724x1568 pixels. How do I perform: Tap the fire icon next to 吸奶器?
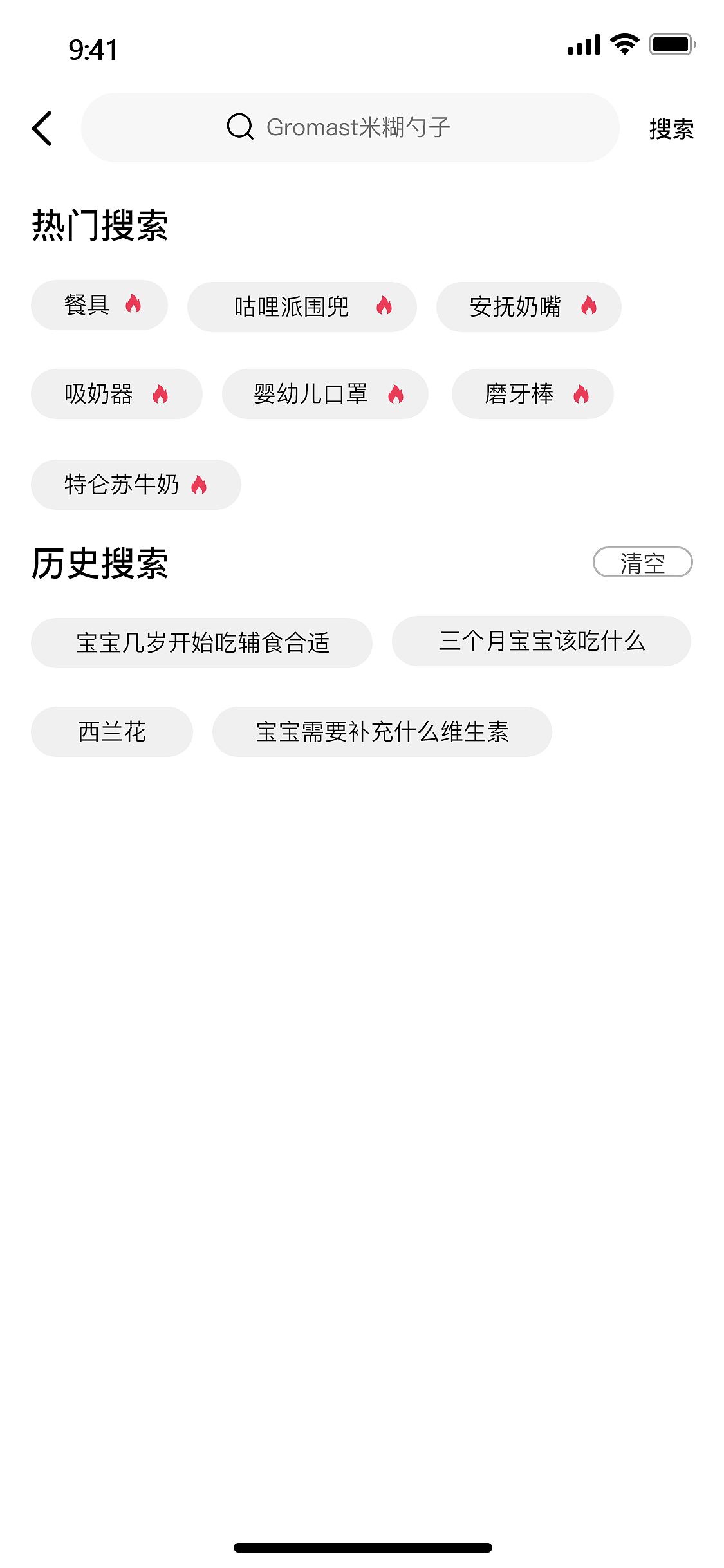pos(160,394)
